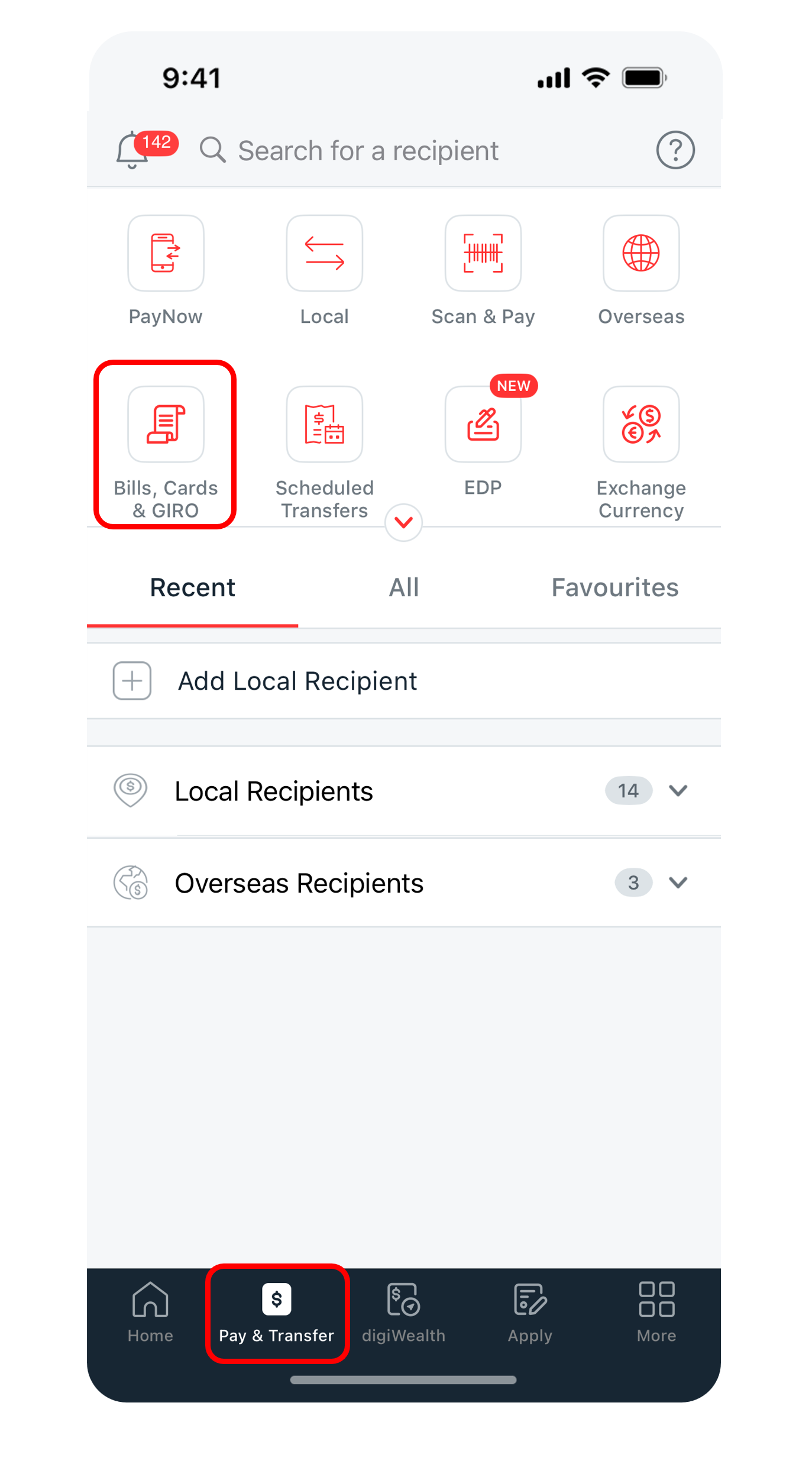
Task: Open the help question mark icon
Action: [675, 150]
